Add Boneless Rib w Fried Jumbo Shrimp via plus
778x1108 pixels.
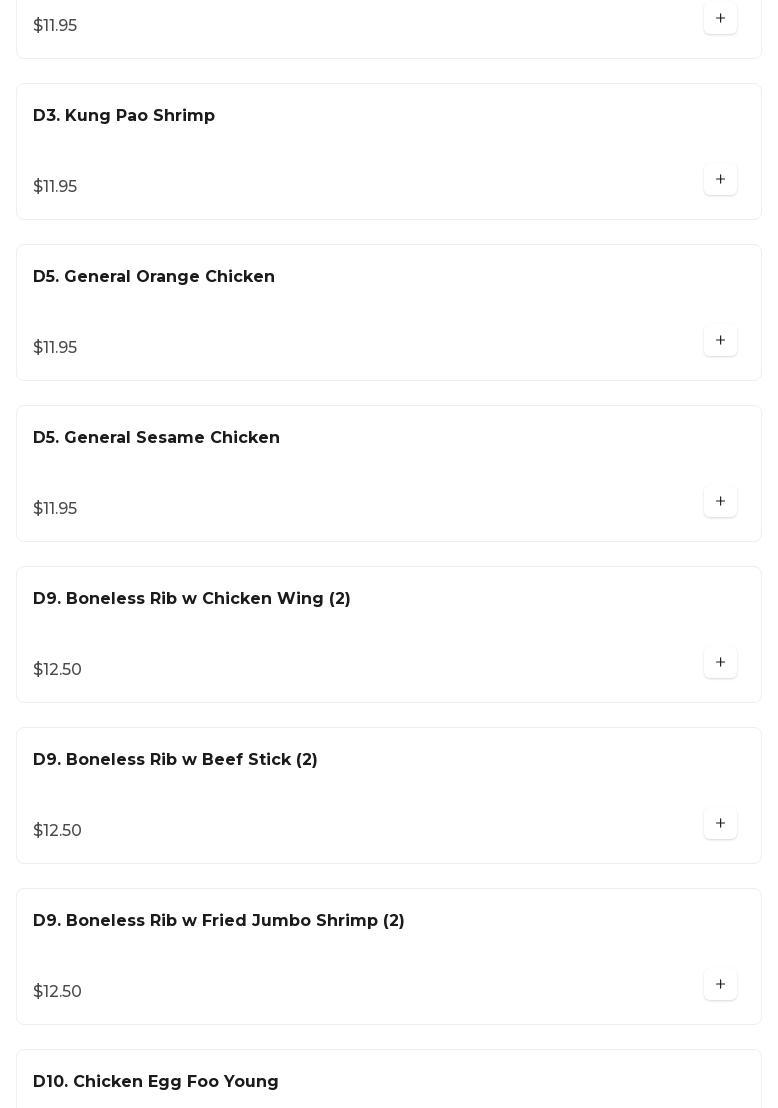[x=720, y=985]
